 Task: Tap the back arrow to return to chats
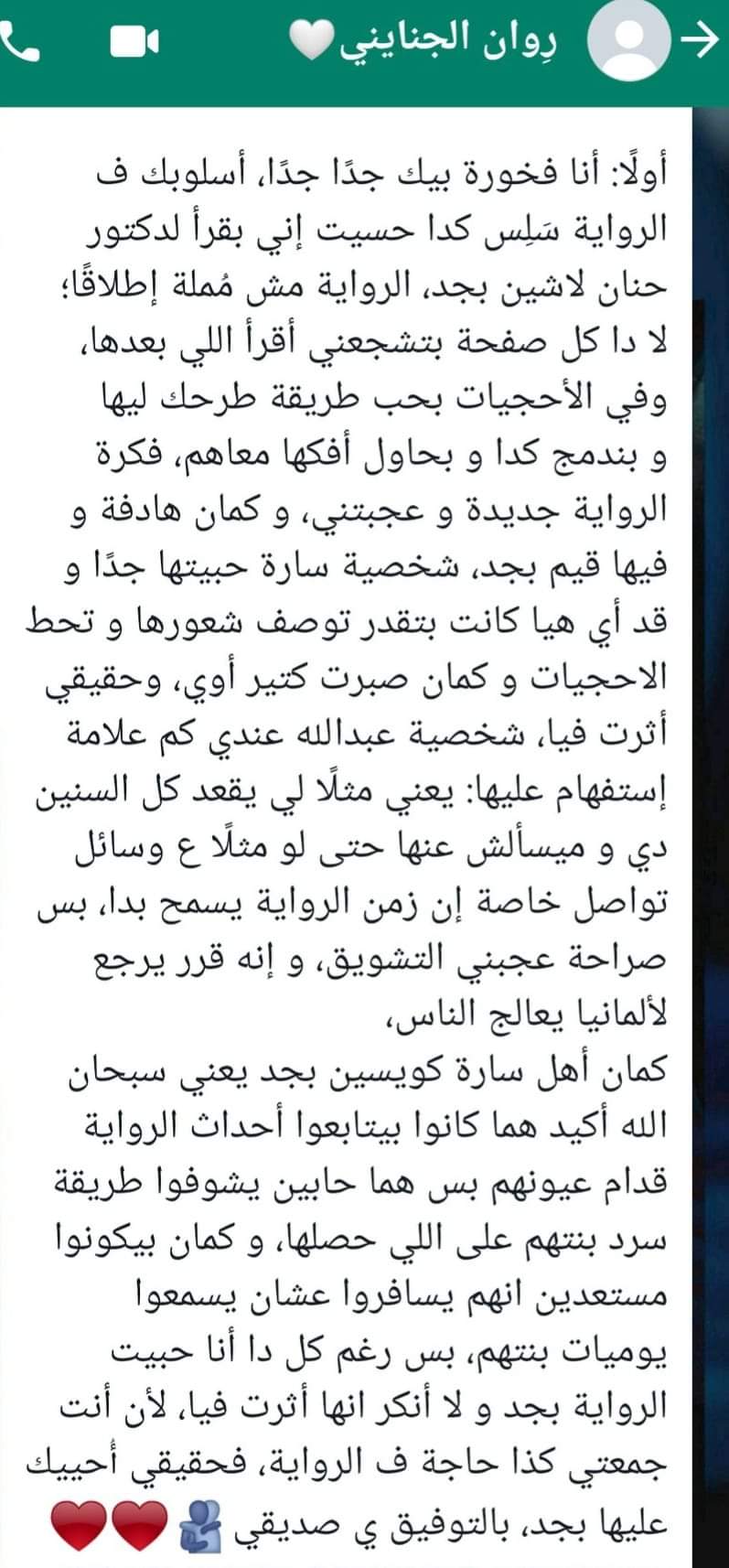[x=701, y=38]
